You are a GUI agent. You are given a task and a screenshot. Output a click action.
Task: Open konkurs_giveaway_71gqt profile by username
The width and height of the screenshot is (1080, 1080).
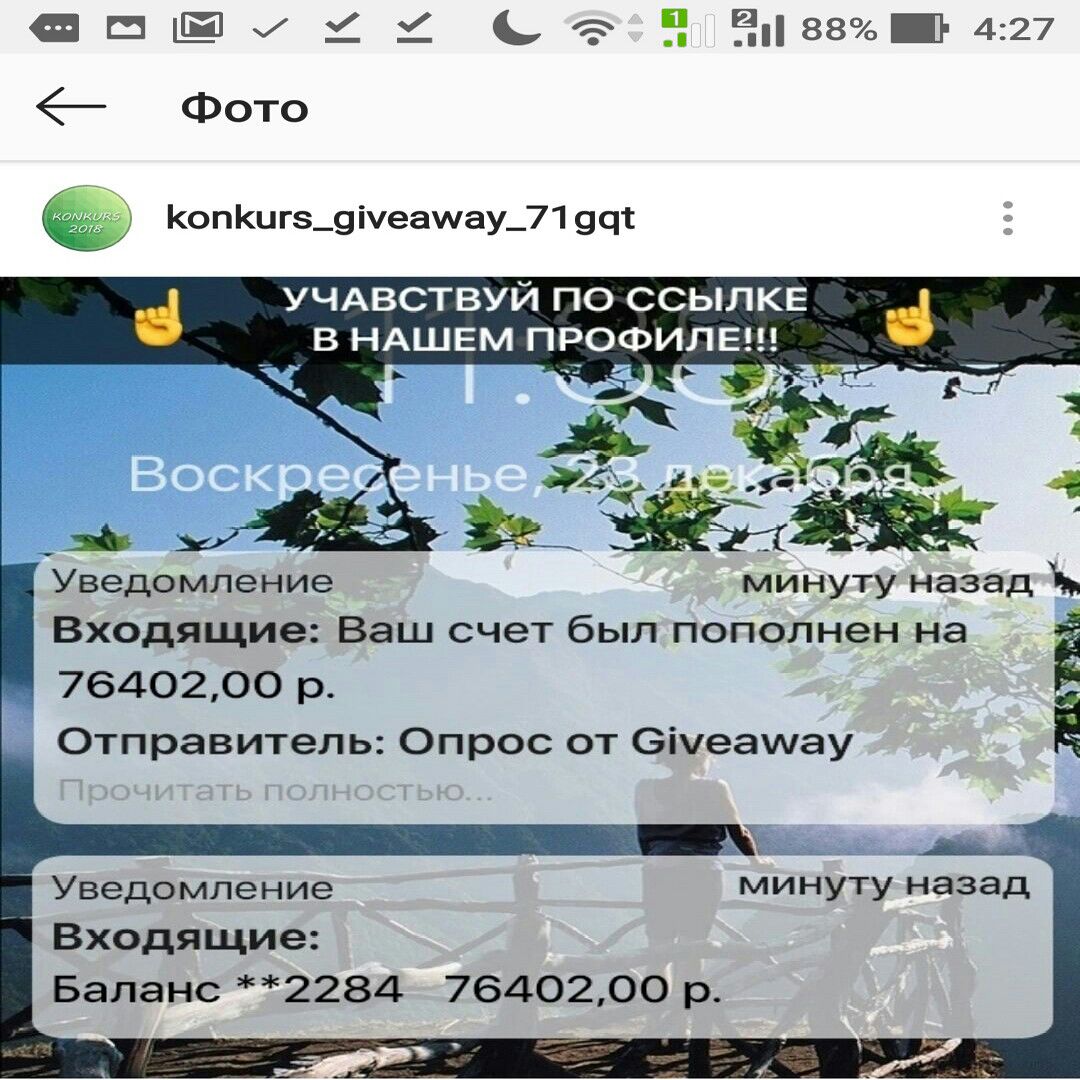[400, 217]
